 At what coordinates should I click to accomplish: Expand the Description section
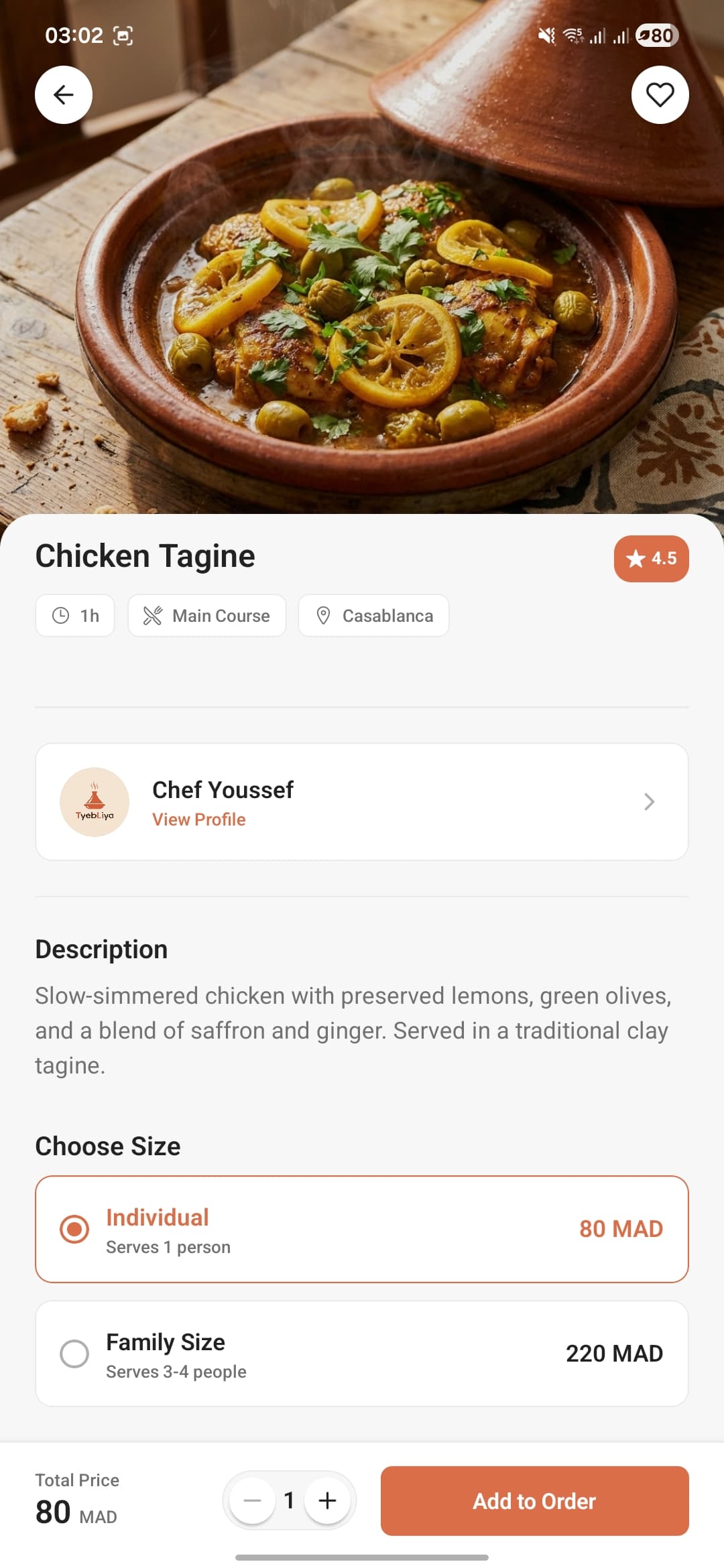tap(101, 948)
